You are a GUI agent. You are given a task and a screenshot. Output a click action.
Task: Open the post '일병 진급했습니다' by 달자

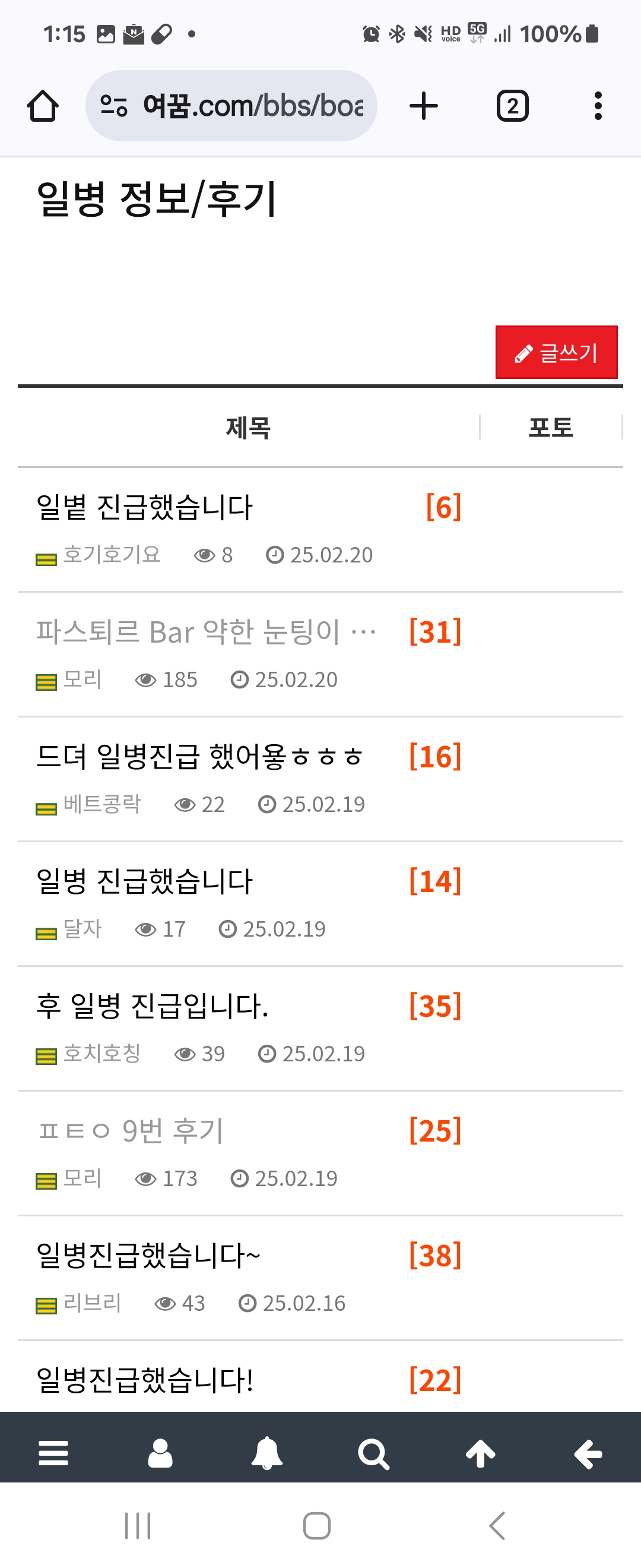[144, 881]
